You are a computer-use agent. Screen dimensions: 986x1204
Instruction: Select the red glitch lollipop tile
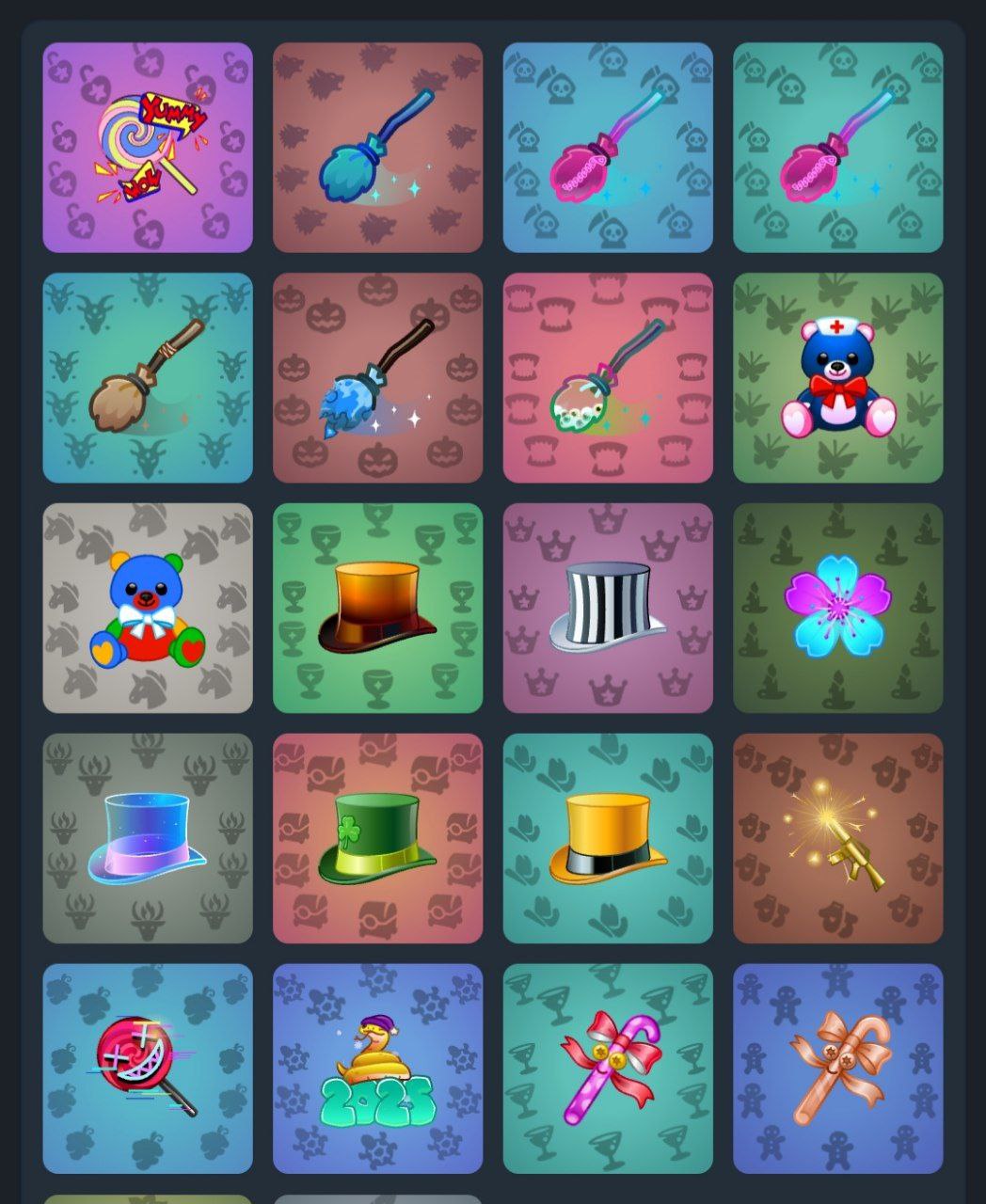pos(148,1069)
